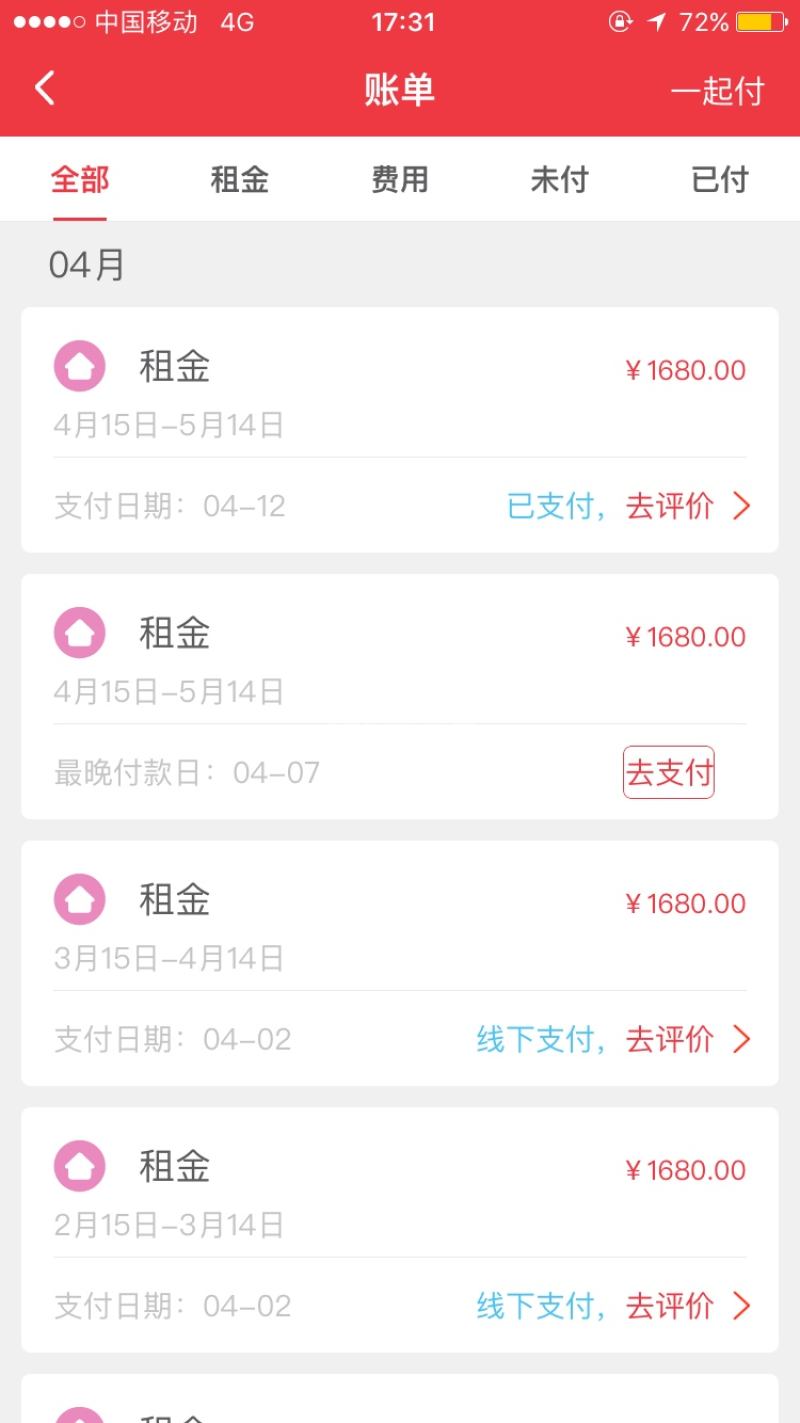Open the 费用 tab
Image resolution: width=800 pixels, height=1423 pixels.
400,180
